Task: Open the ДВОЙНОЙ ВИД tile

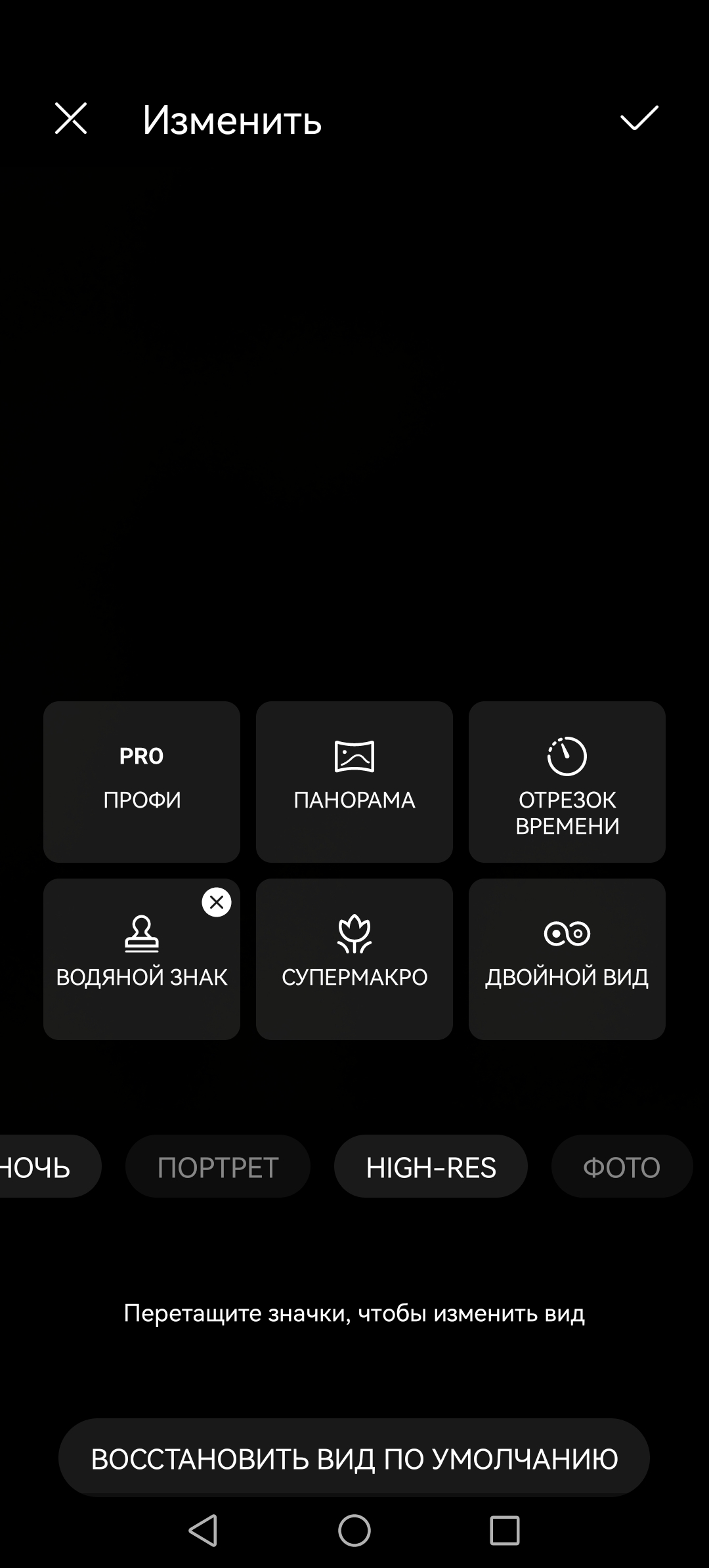Action: pyautogui.click(x=567, y=959)
